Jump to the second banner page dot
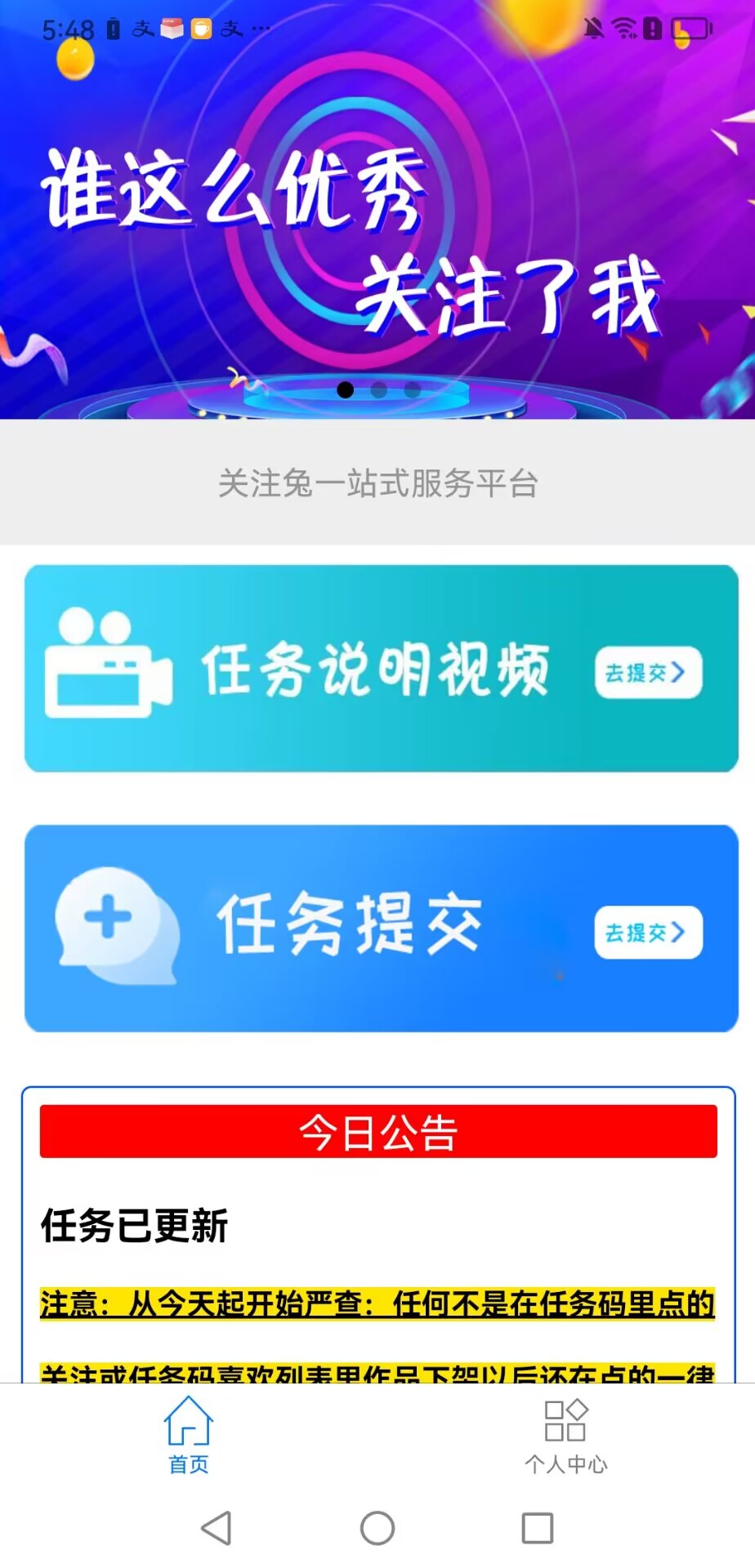 coord(379,390)
